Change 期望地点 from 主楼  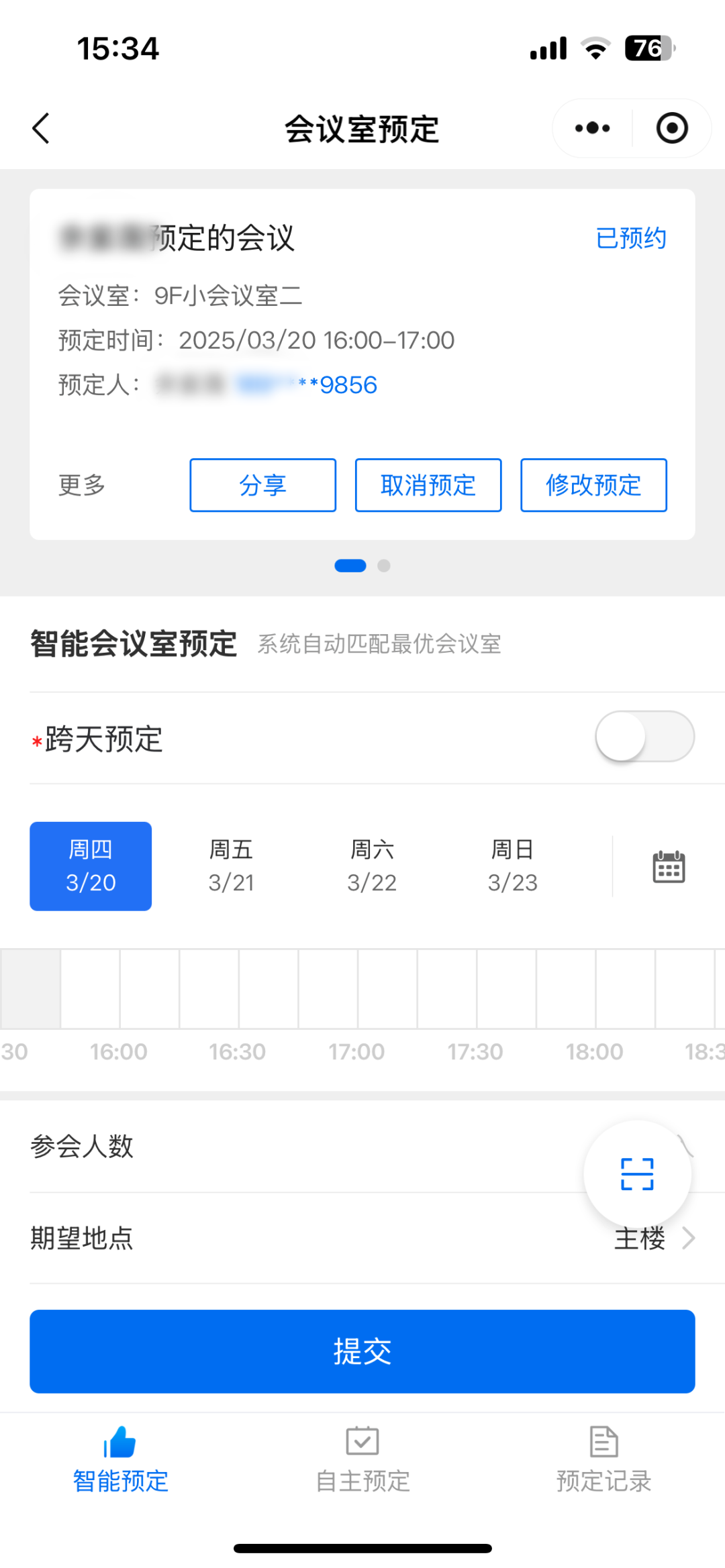click(x=651, y=1239)
